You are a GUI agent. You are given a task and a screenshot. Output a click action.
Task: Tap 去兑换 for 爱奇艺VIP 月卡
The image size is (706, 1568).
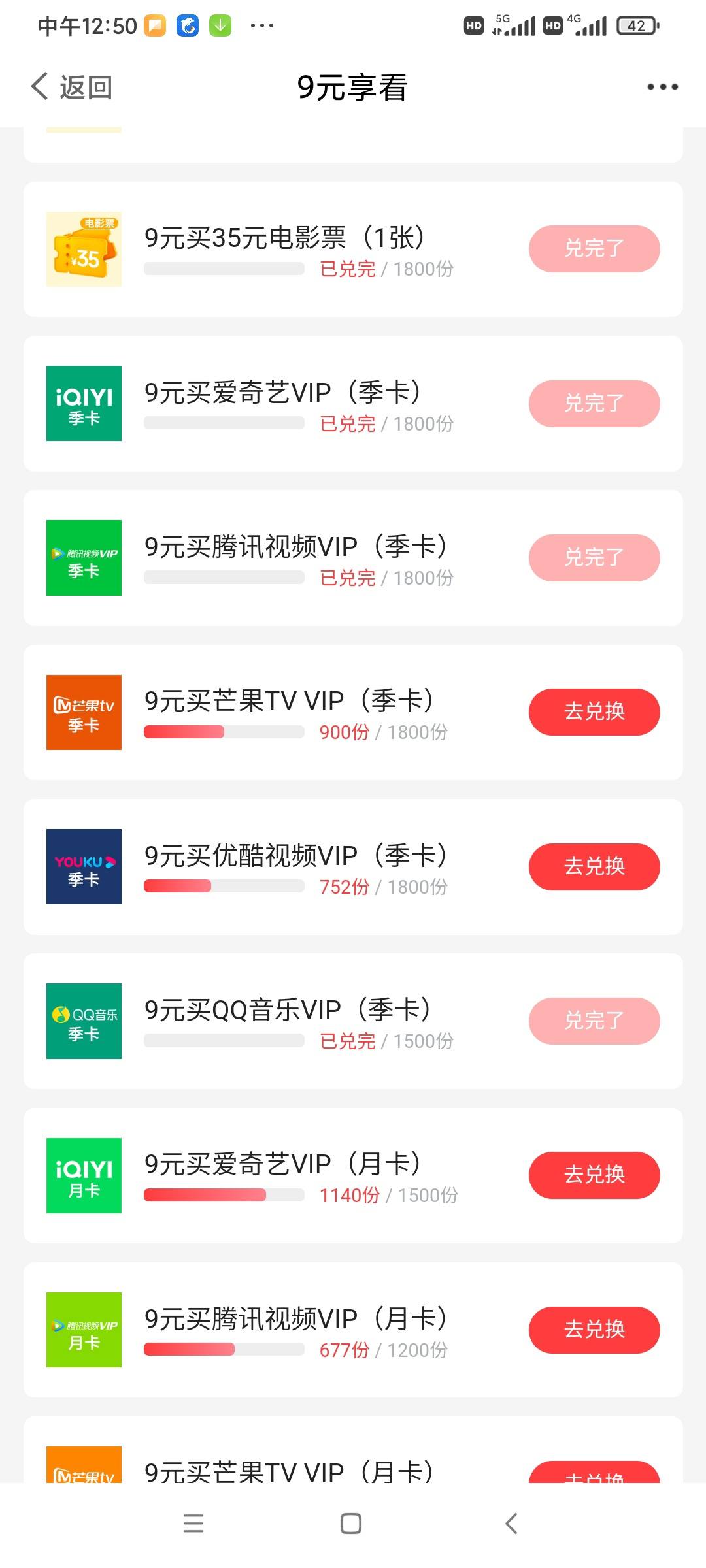point(594,1175)
